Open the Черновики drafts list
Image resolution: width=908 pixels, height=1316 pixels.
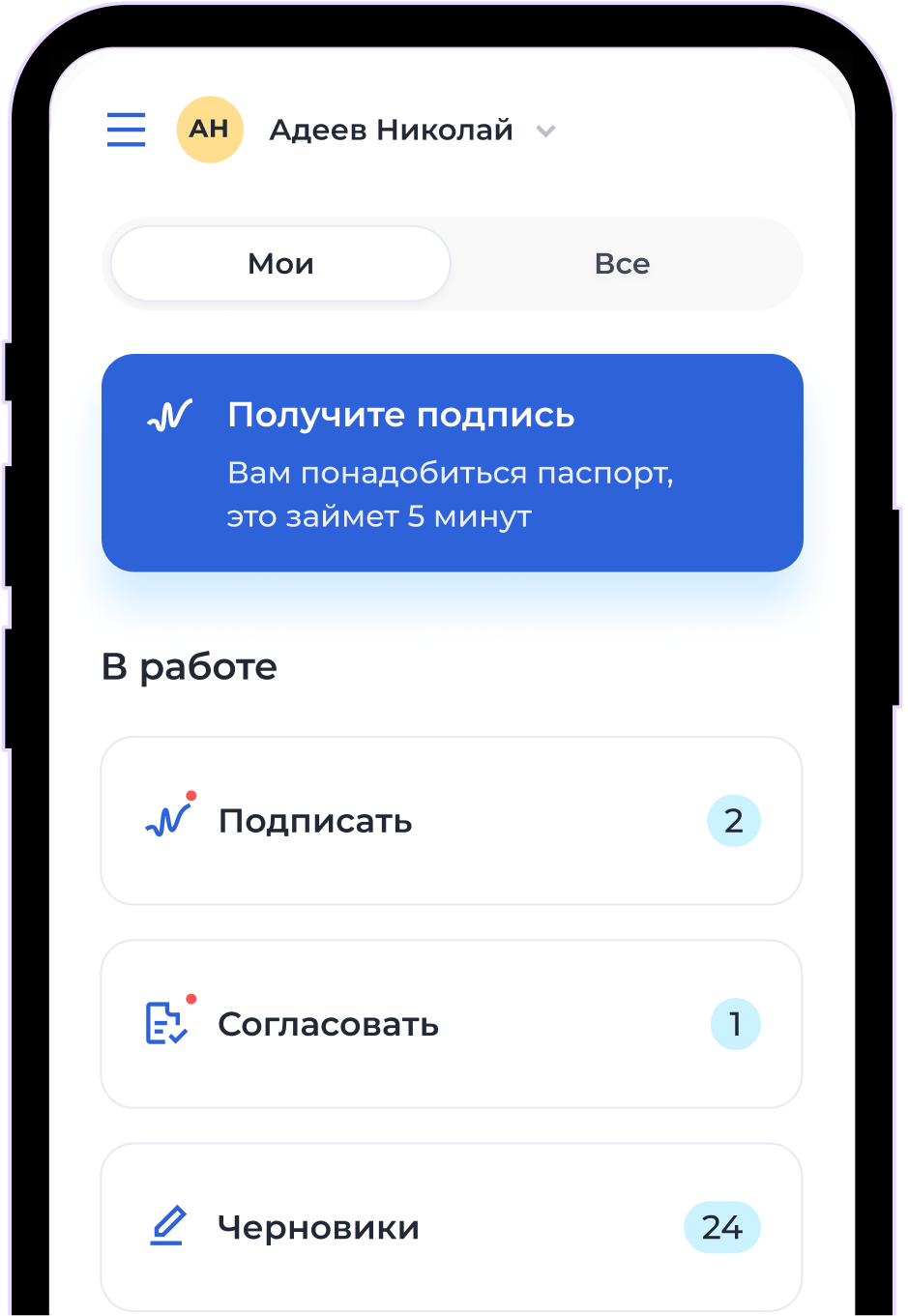pos(452,1227)
